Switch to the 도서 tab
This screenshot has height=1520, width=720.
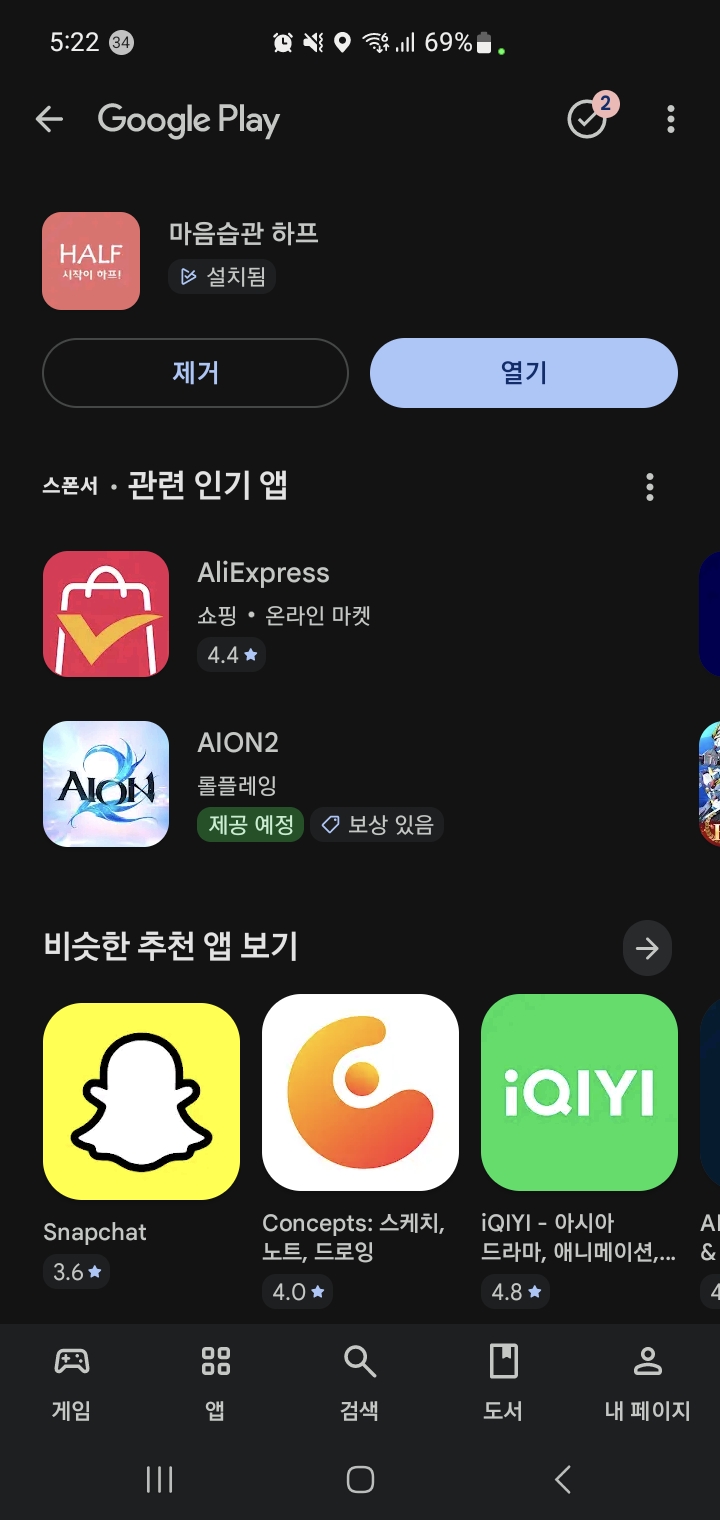click(x=503, y=1383)
